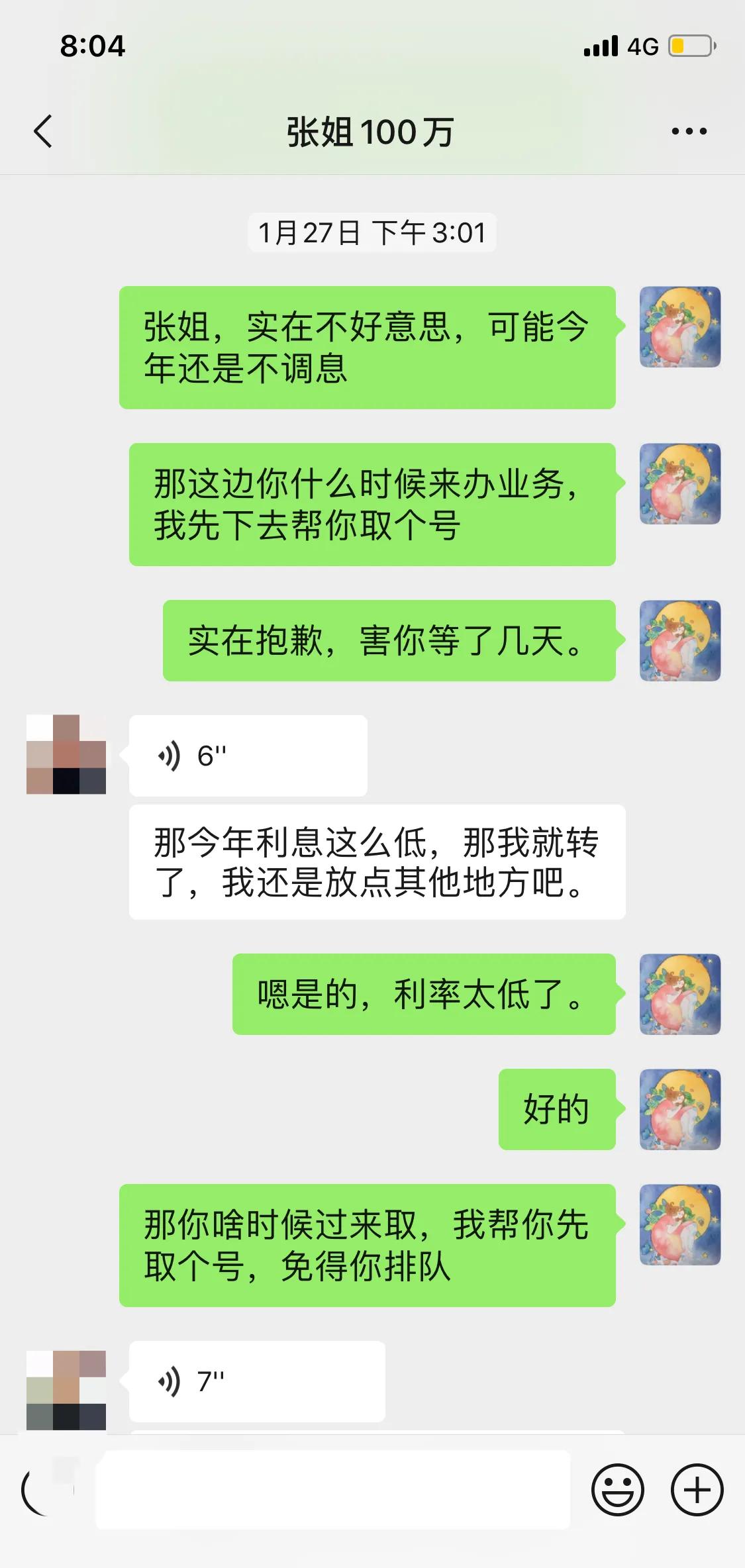Screen dimensions: 745x1568
Task: Play the 6-second voice message
Action: tap(248, 756)
